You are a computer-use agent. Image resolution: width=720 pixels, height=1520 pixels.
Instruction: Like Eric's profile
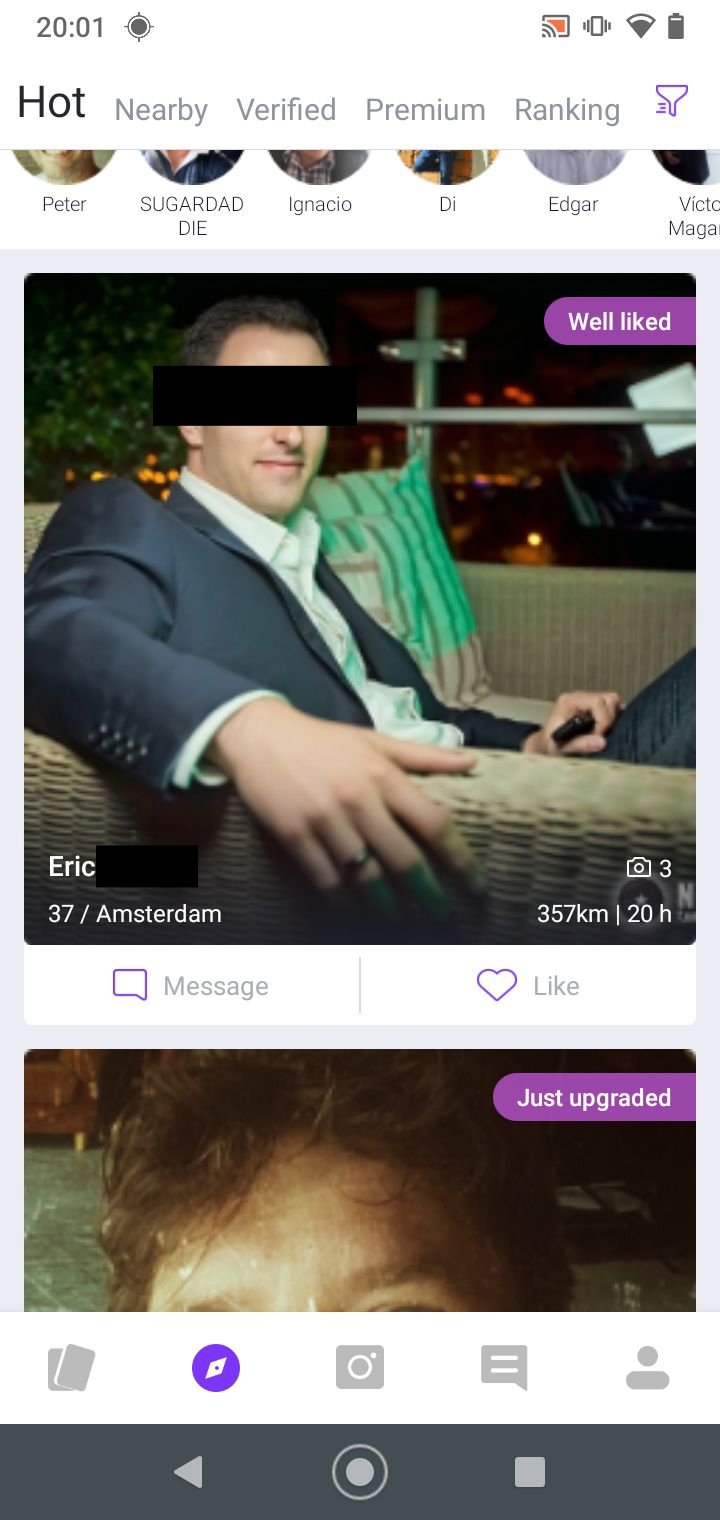point(528,986)
